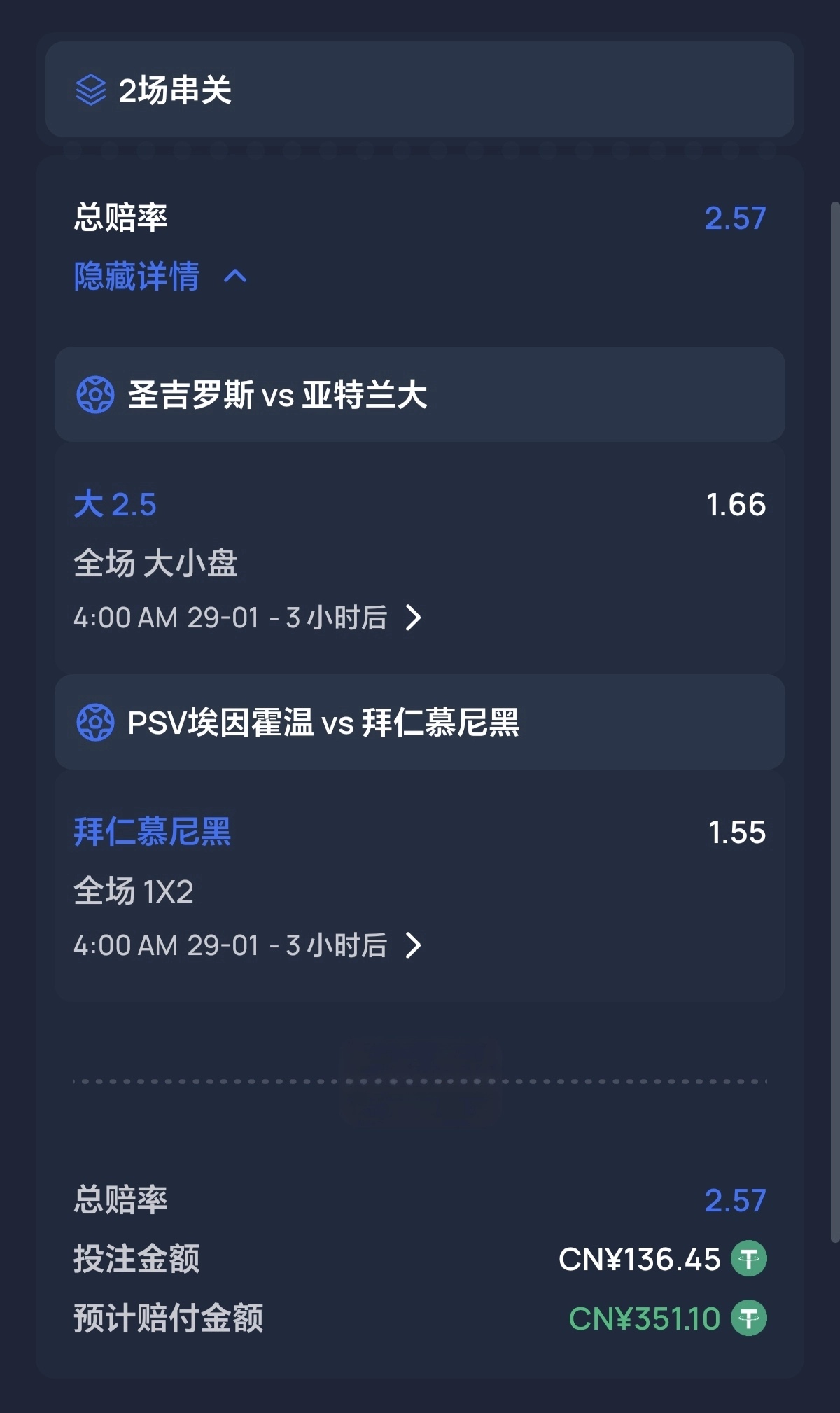Click the soccer ball icon for 圣吉罗斯 vs 亚特兰大
Viewport: 840px width, 1413px height.
point(97,395)
